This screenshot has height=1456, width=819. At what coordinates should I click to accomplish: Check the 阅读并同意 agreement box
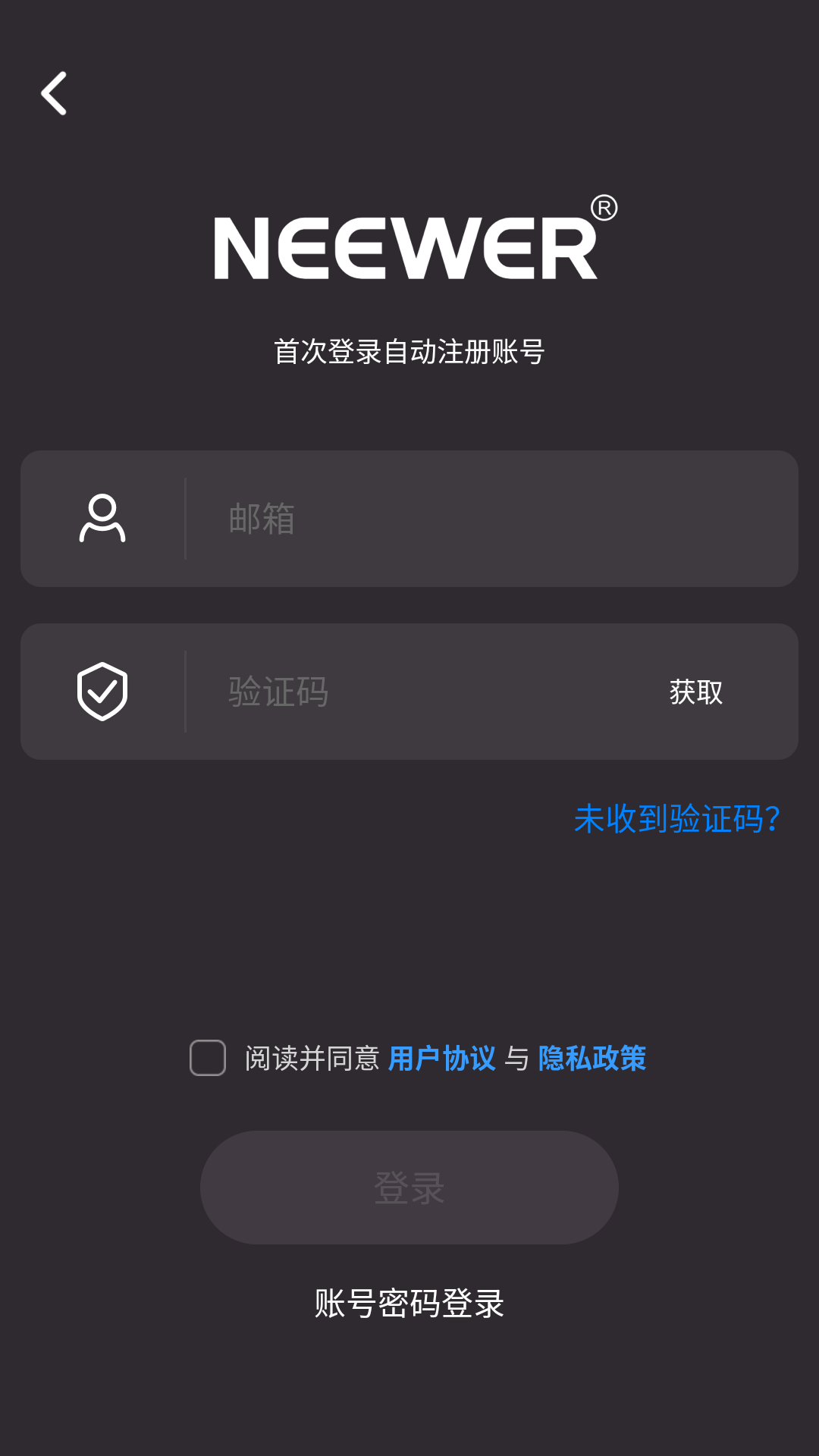pyautogui.click(x=208, y=1058)
